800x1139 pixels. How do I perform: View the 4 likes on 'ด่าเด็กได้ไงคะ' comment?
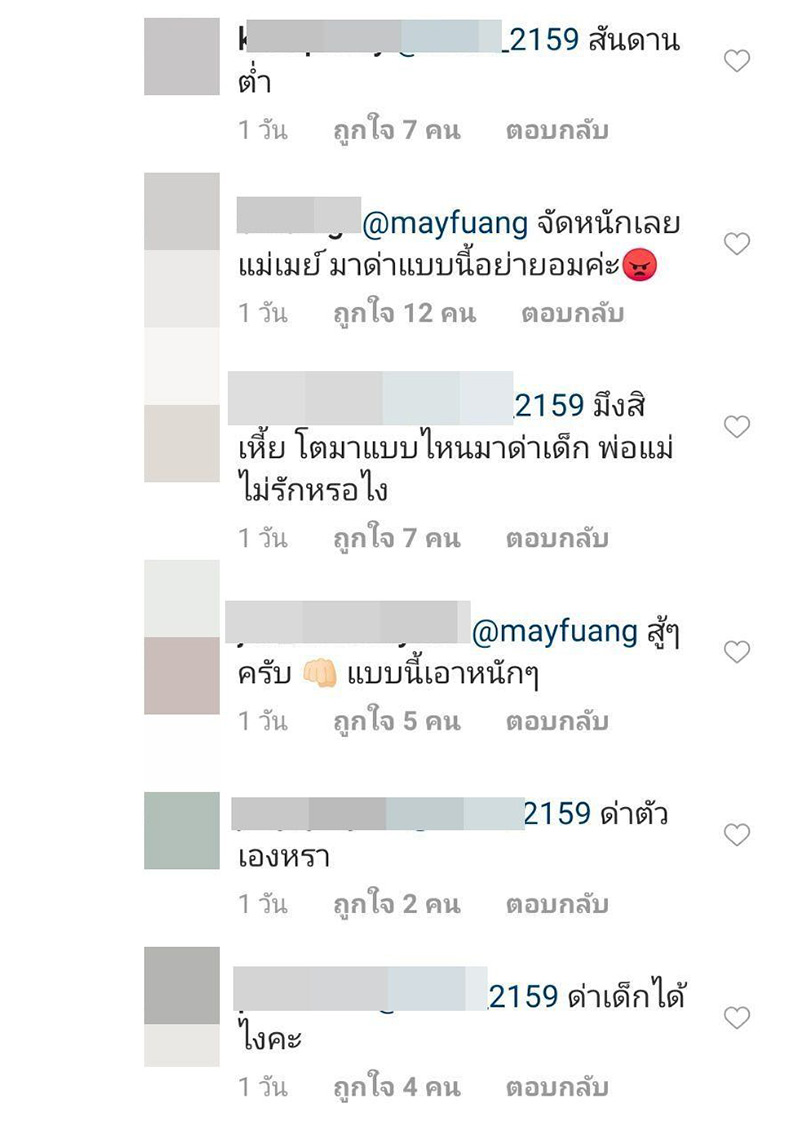pos(397,1087)
